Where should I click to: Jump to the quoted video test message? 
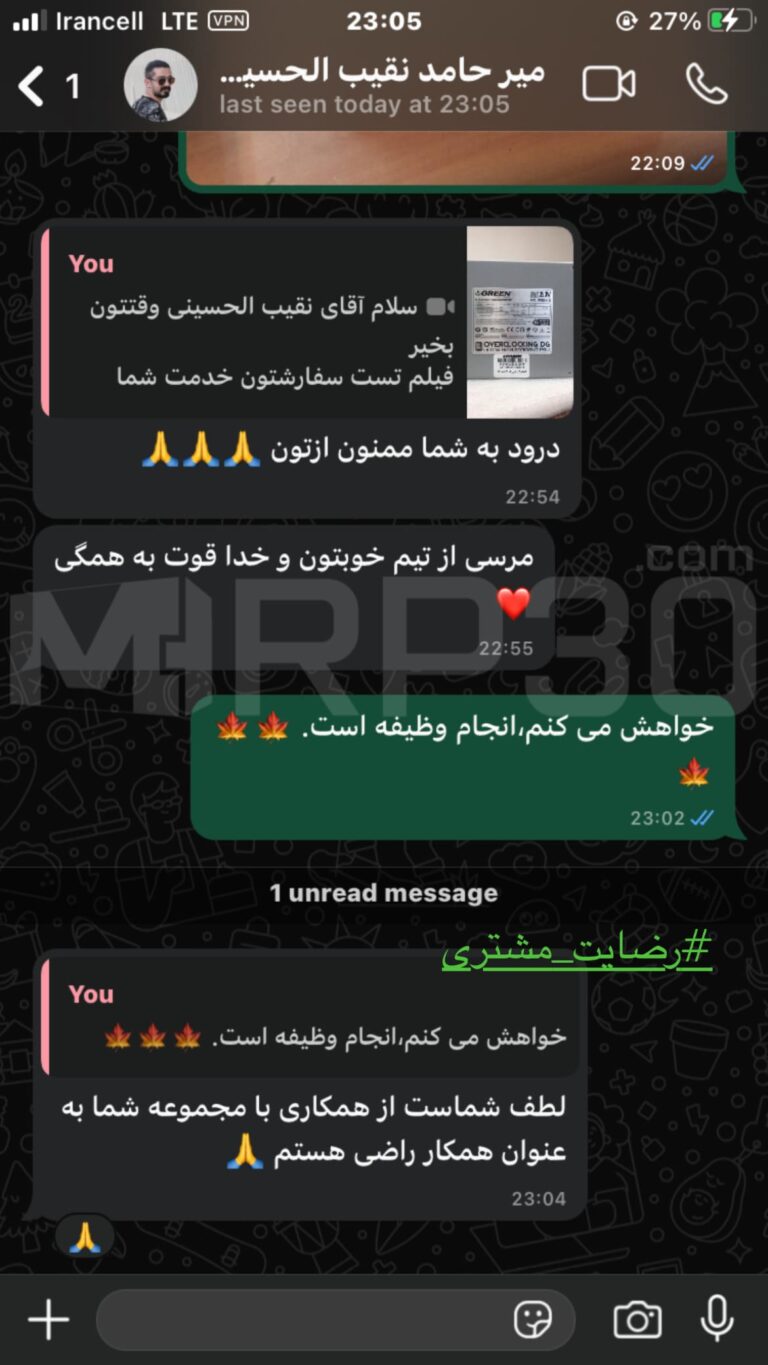[310, 322]
